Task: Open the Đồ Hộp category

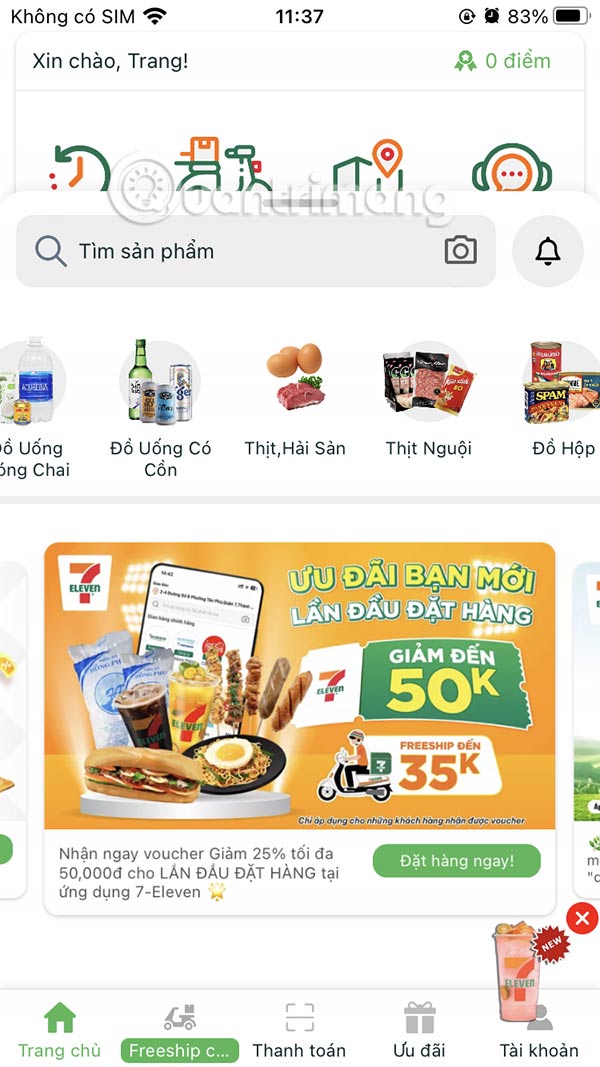Action: pos(562,402)
